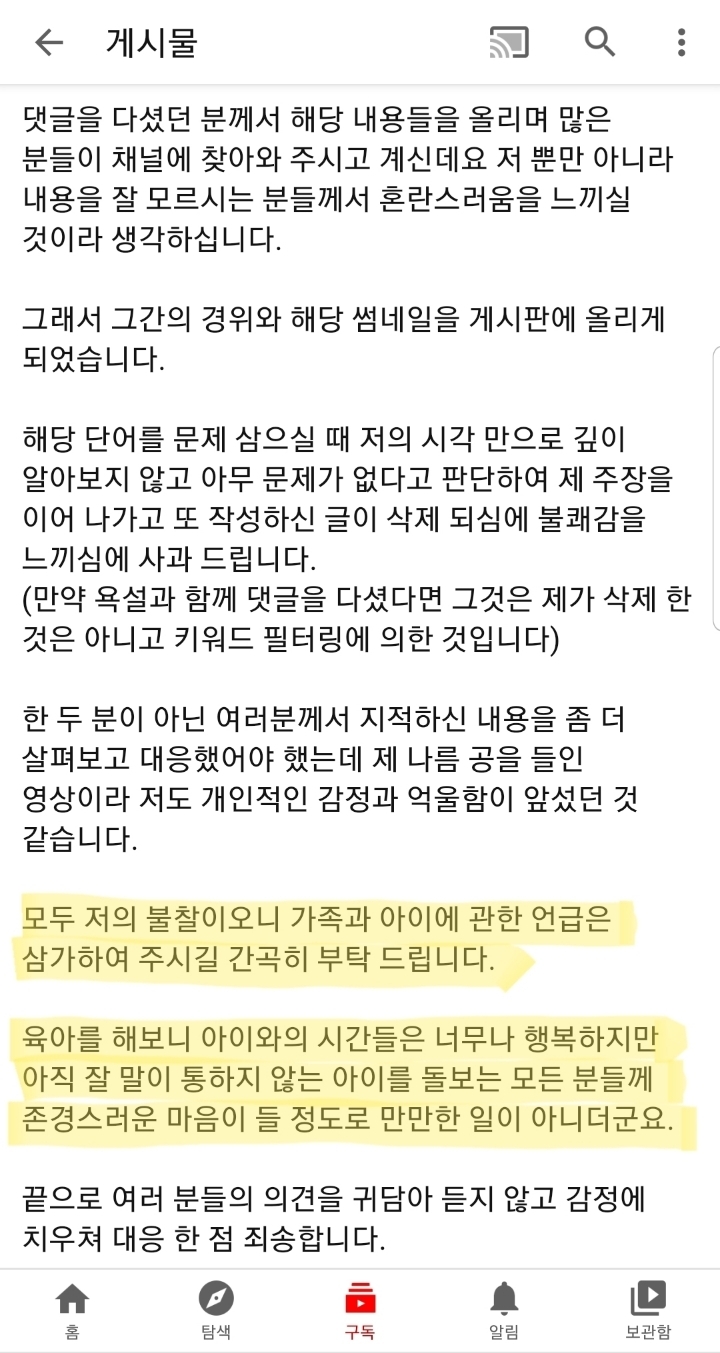The image size is (720, 1353).
Task: Open the three-dot overflow menu
Action: coord(682,42)
